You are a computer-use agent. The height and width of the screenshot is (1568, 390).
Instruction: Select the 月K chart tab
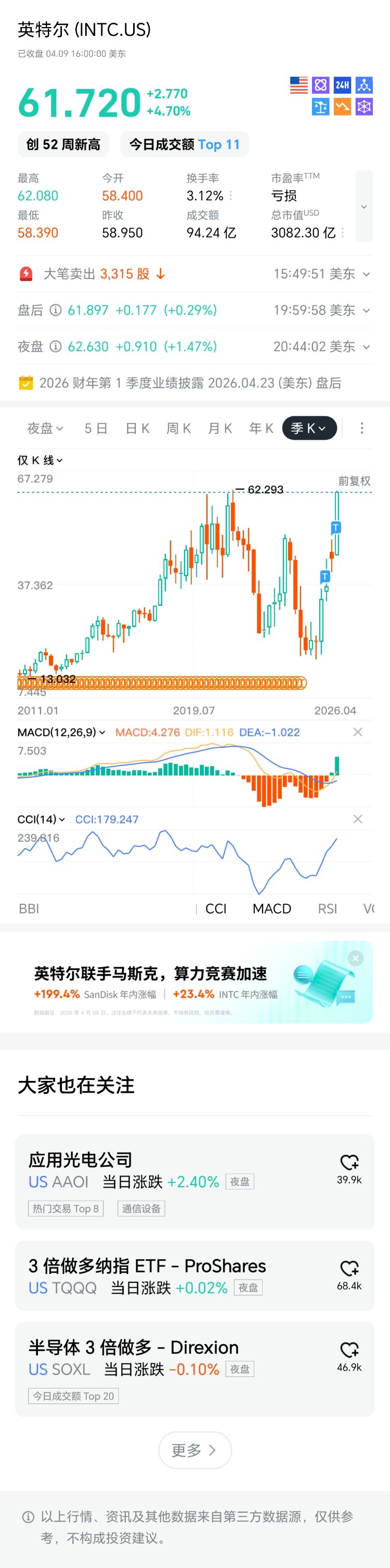click(x=219, y=428)
